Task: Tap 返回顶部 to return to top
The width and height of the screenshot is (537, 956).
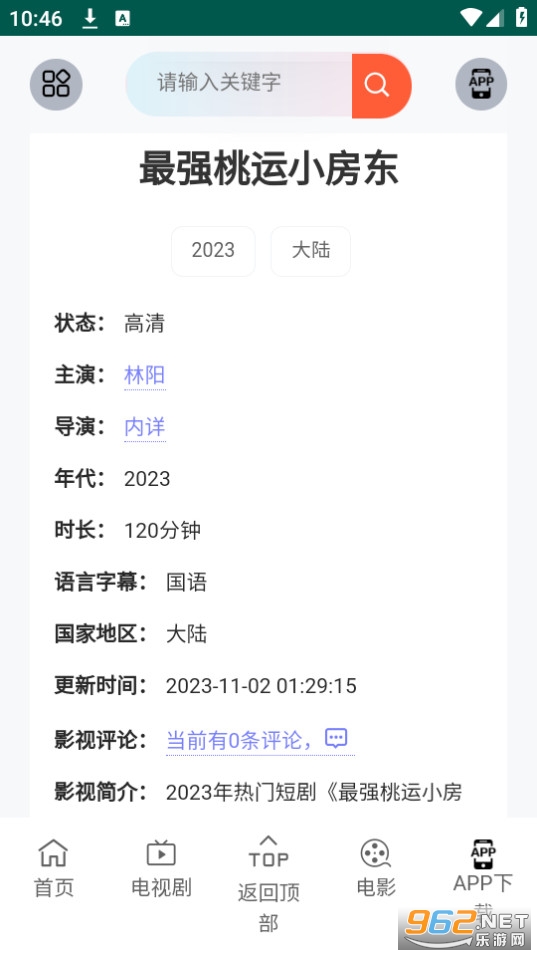Action: click(x=268, y=884)
